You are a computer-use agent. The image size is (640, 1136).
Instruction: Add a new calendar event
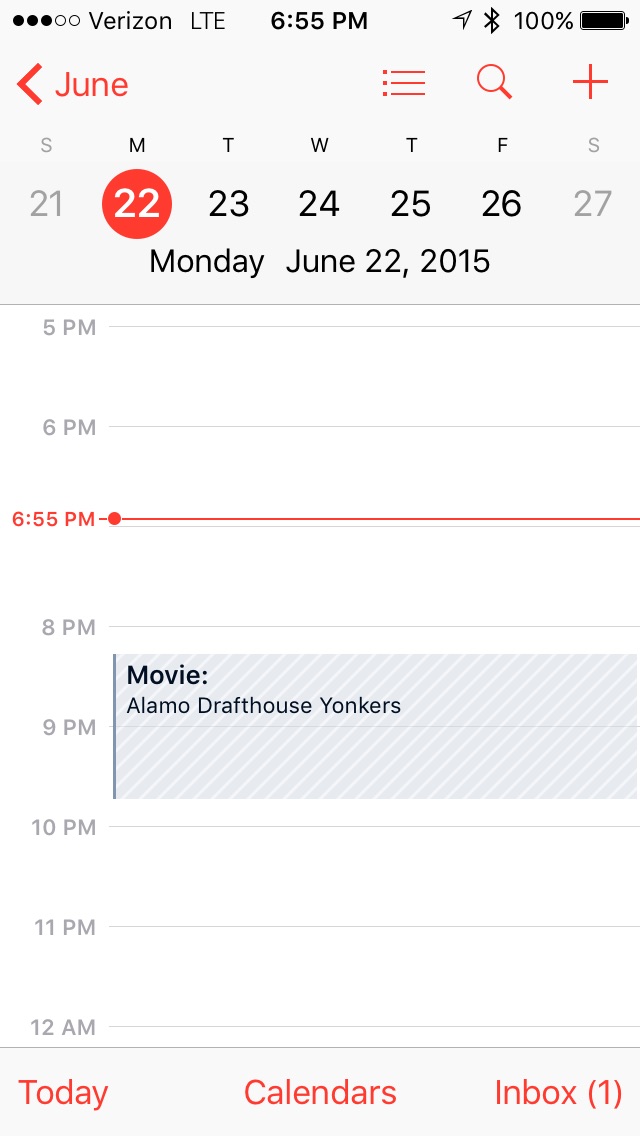point(590,83)
